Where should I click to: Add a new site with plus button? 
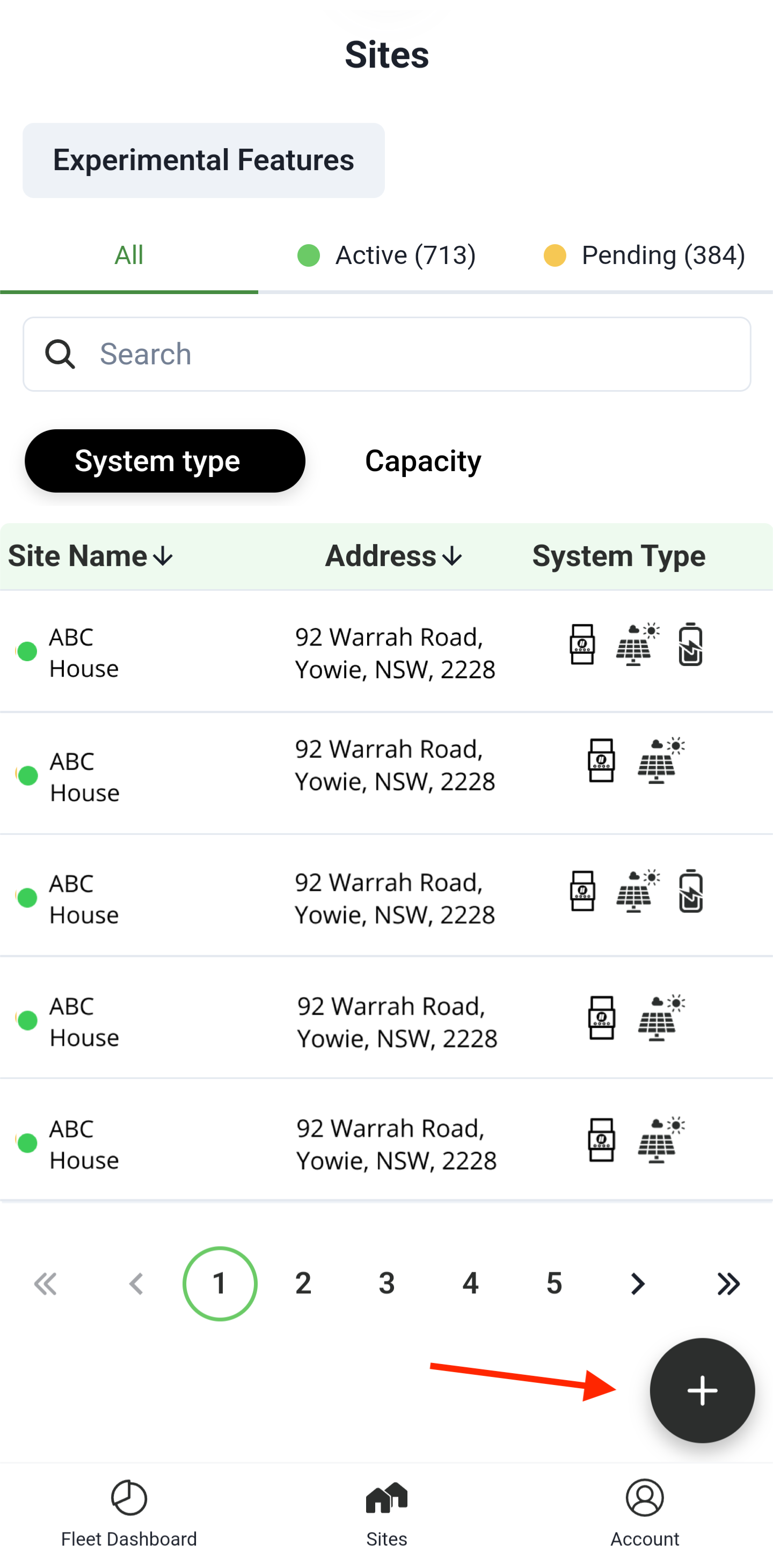click(x=702, y=1390)
